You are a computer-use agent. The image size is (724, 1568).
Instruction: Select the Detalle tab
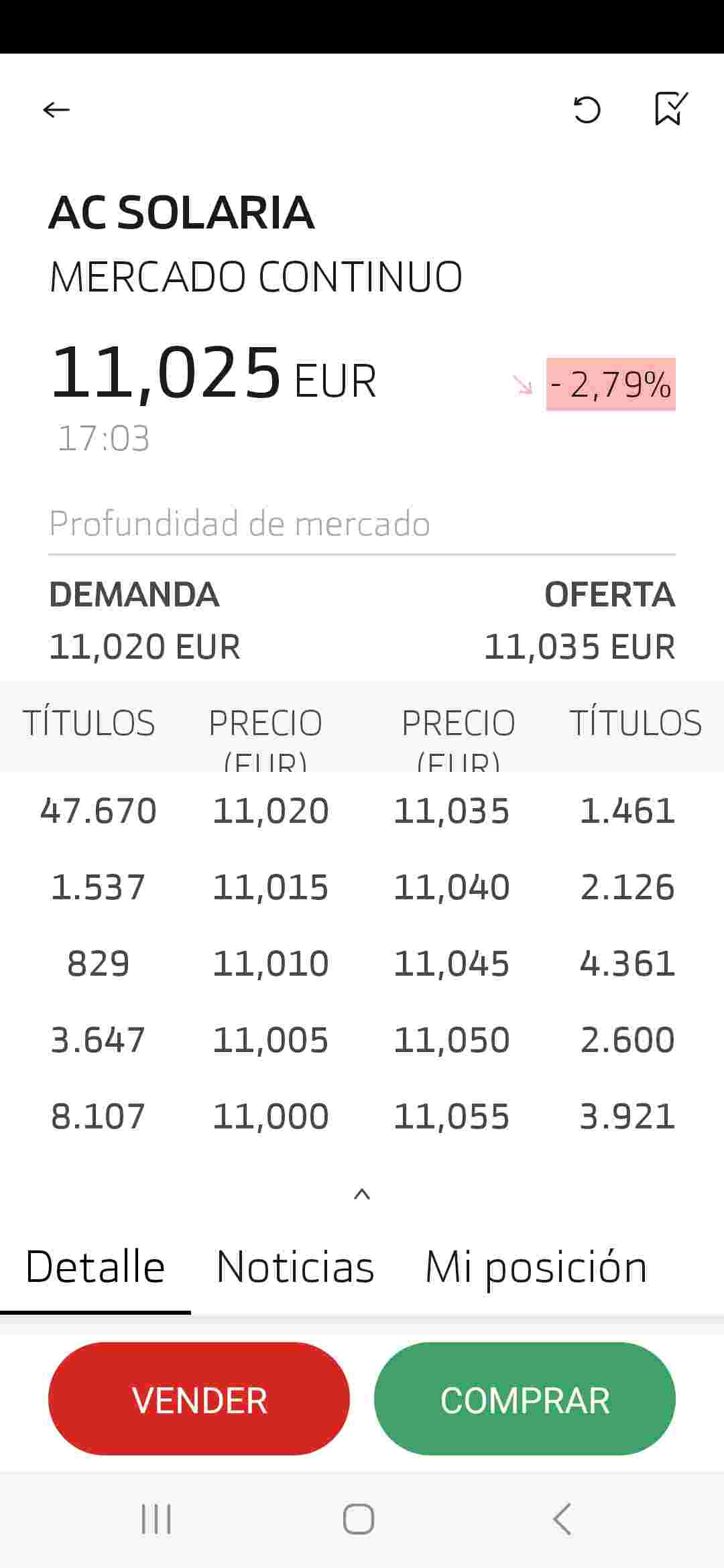[x=95, y=1267]
